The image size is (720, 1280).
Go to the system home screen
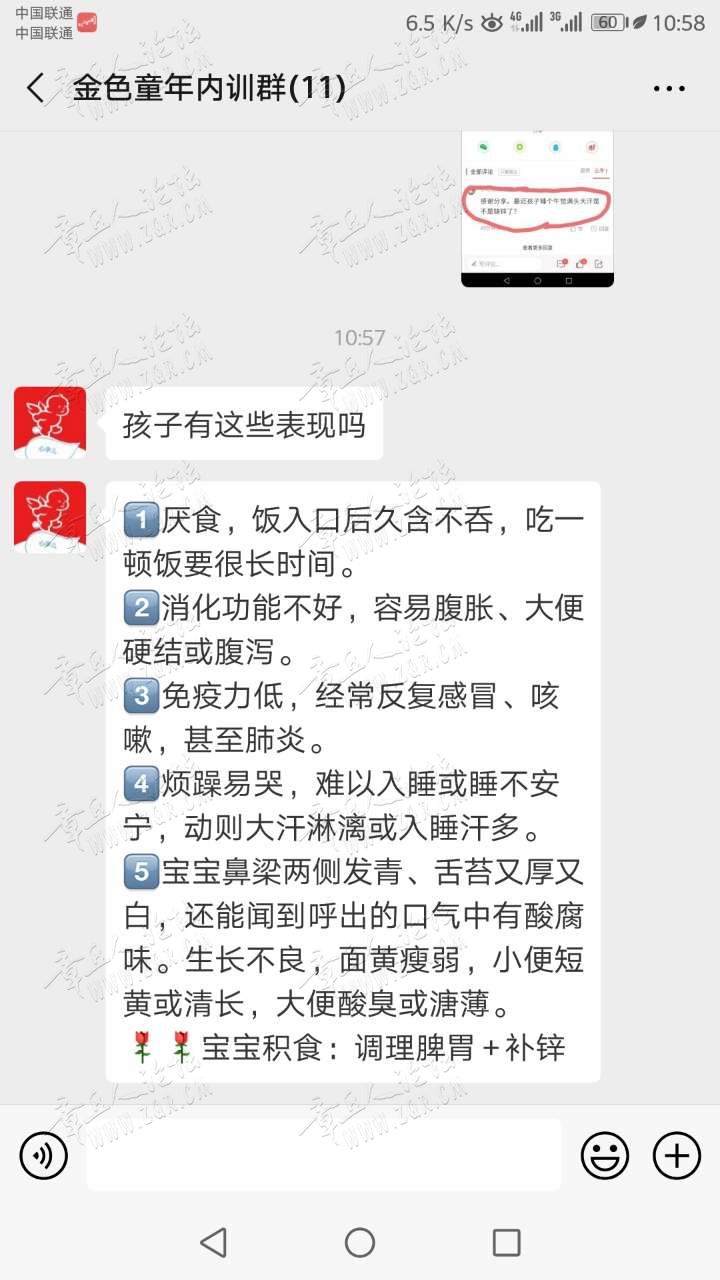tap(360, 1243)
